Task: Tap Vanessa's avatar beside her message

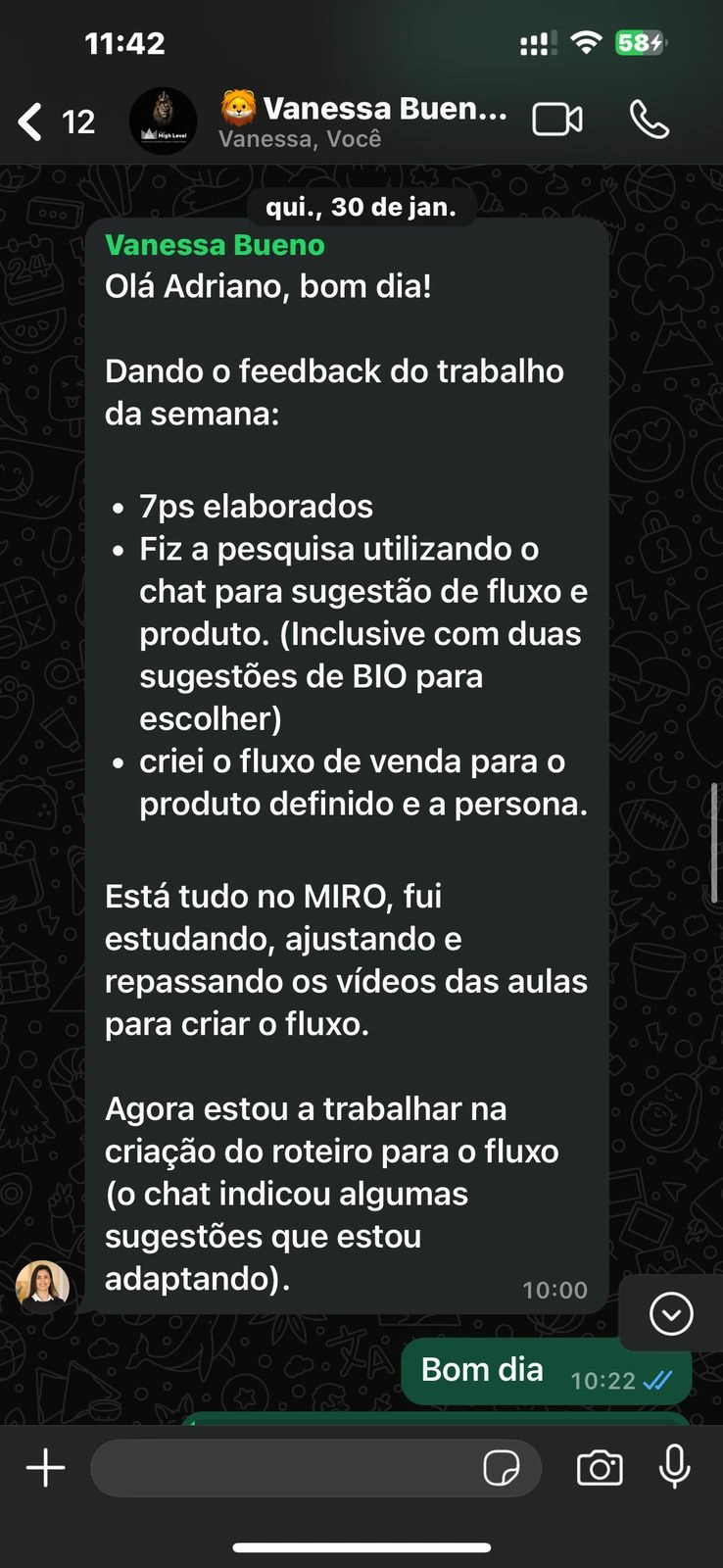Action: tap(44, 1285)
